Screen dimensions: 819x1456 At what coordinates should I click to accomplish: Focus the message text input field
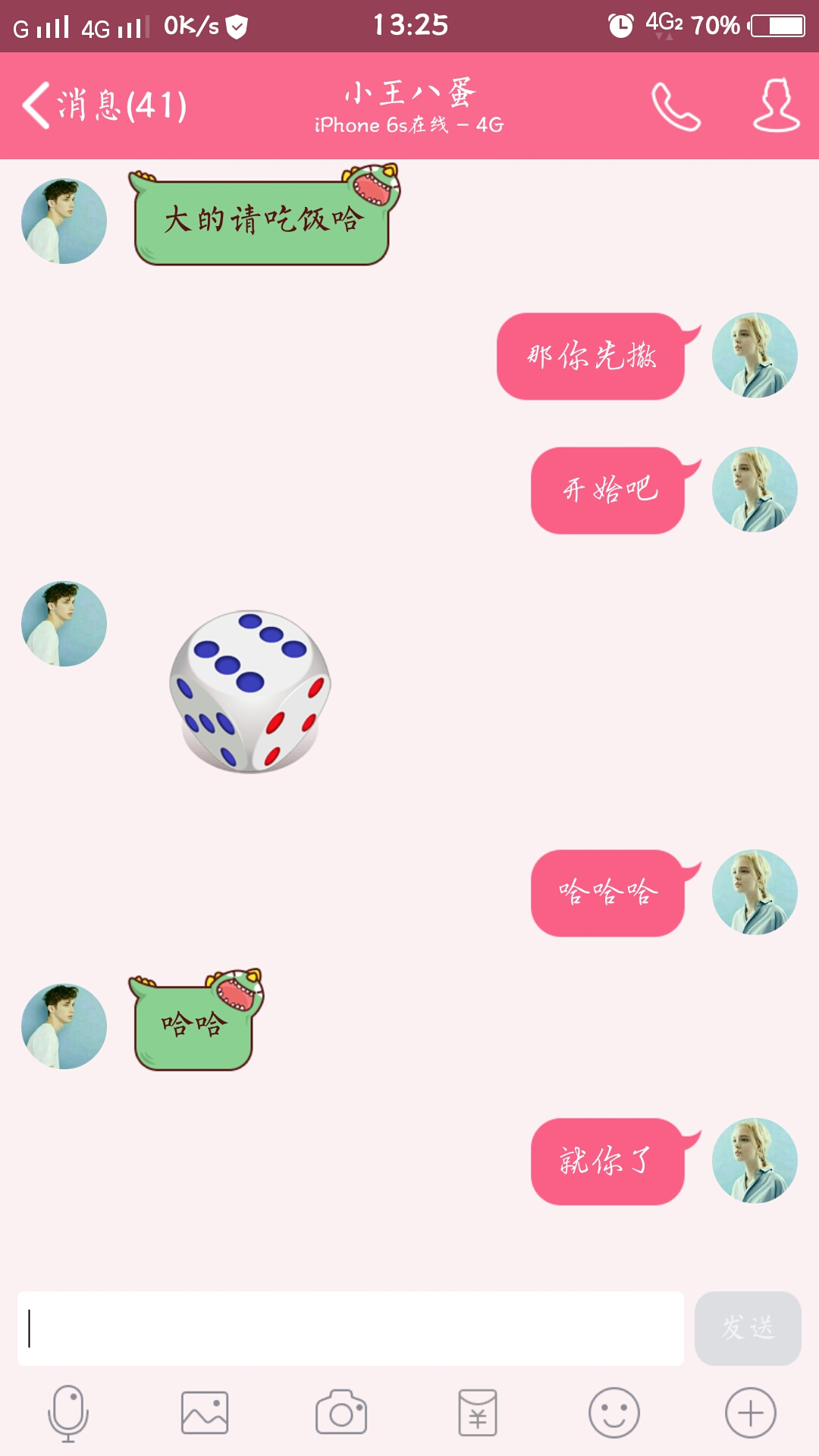[350, 1329]
